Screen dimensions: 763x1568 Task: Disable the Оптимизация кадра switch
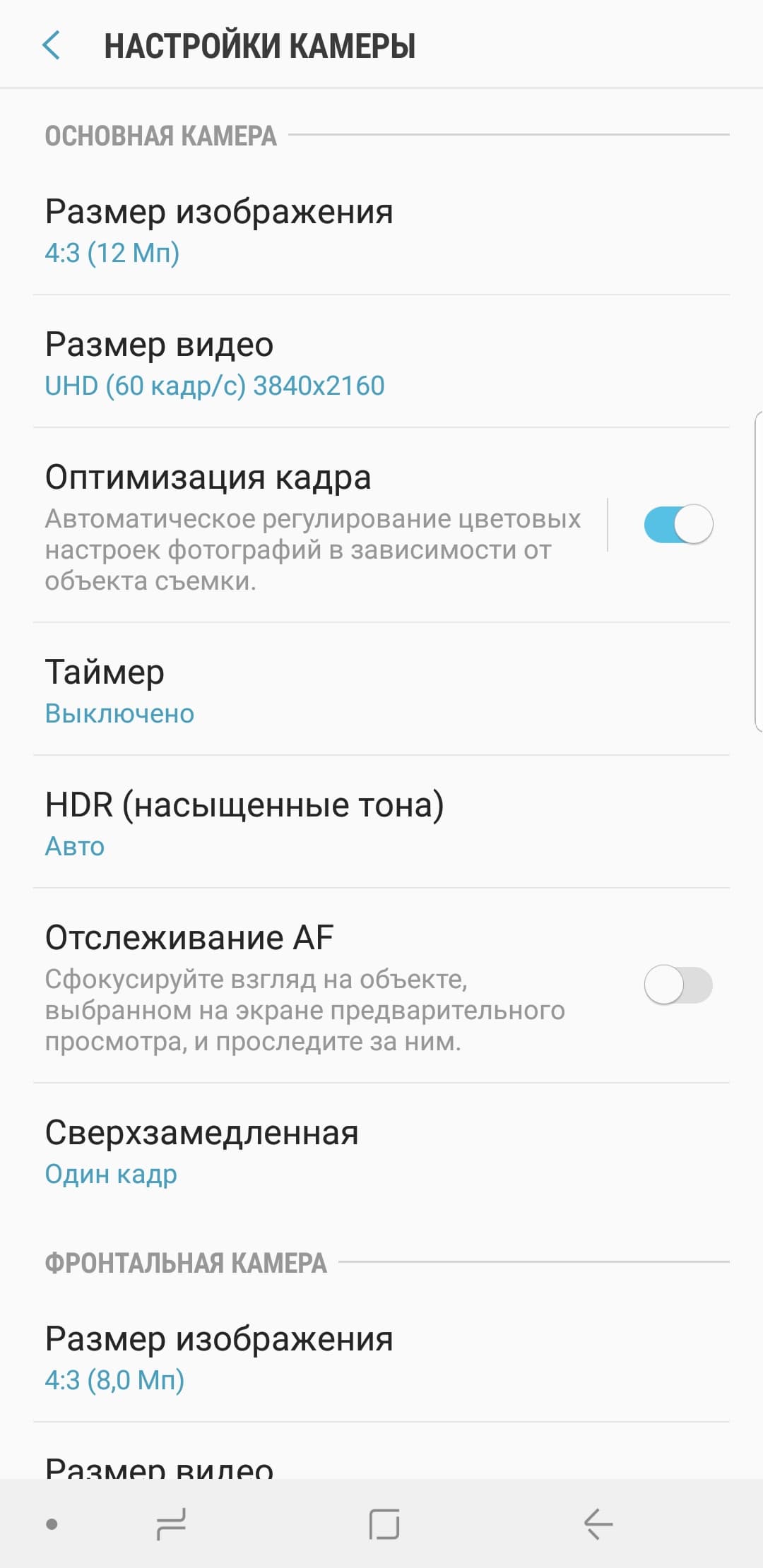678,524
